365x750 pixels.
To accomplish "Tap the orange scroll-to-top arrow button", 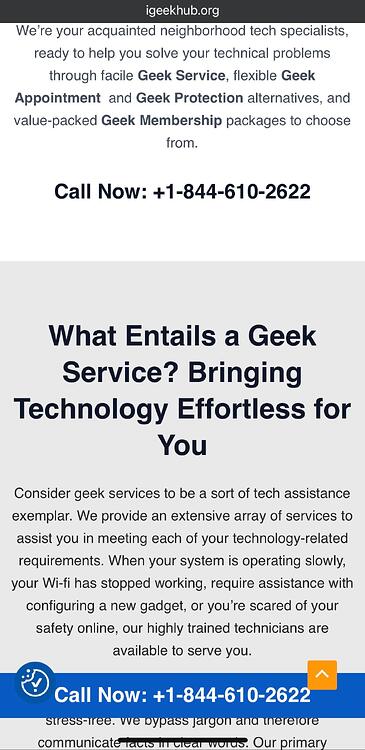I will coord(322,675).
